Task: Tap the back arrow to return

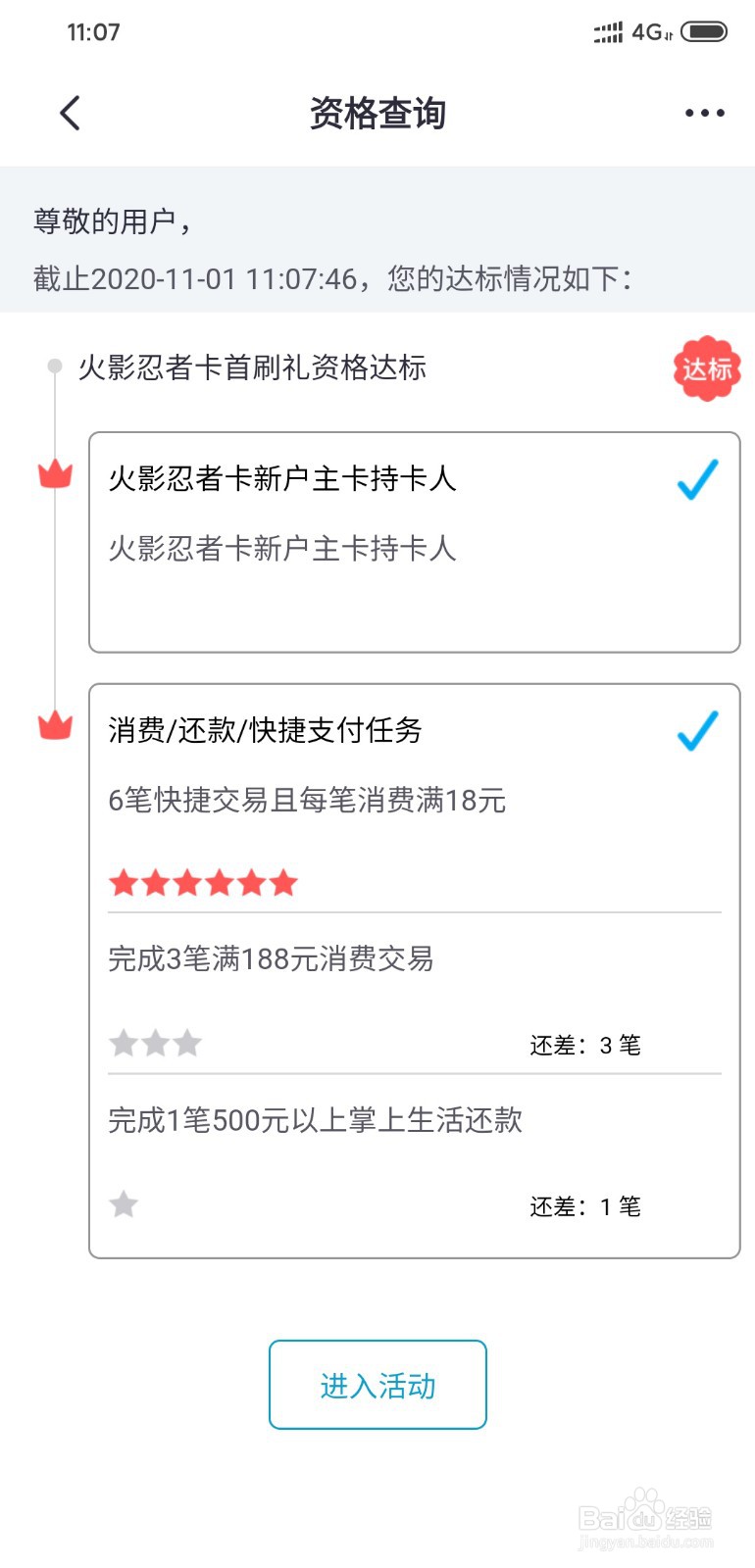Action: pos(69,113)
